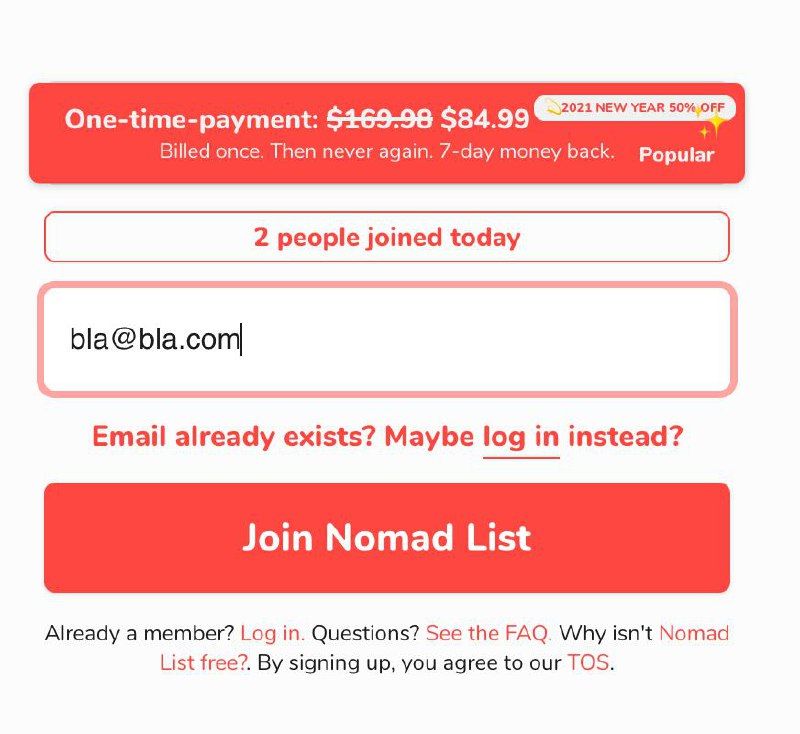Image resolution: width=800 pixels, height=734 pixels.
Task: Open the 'See the FAQ.' link
Action: [x=488, y=633]
